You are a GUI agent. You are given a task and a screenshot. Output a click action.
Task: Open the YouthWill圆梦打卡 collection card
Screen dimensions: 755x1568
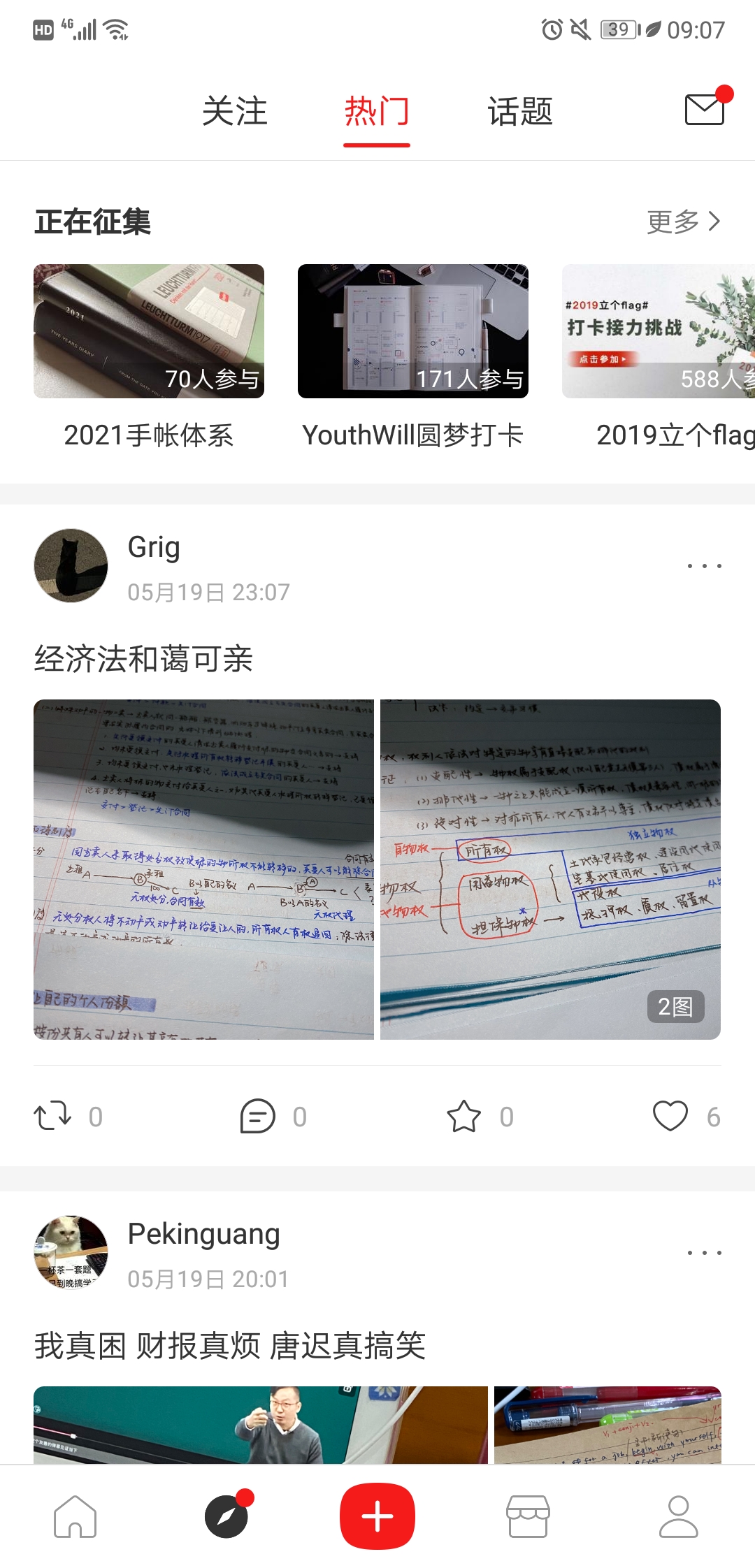click(413, 331)
